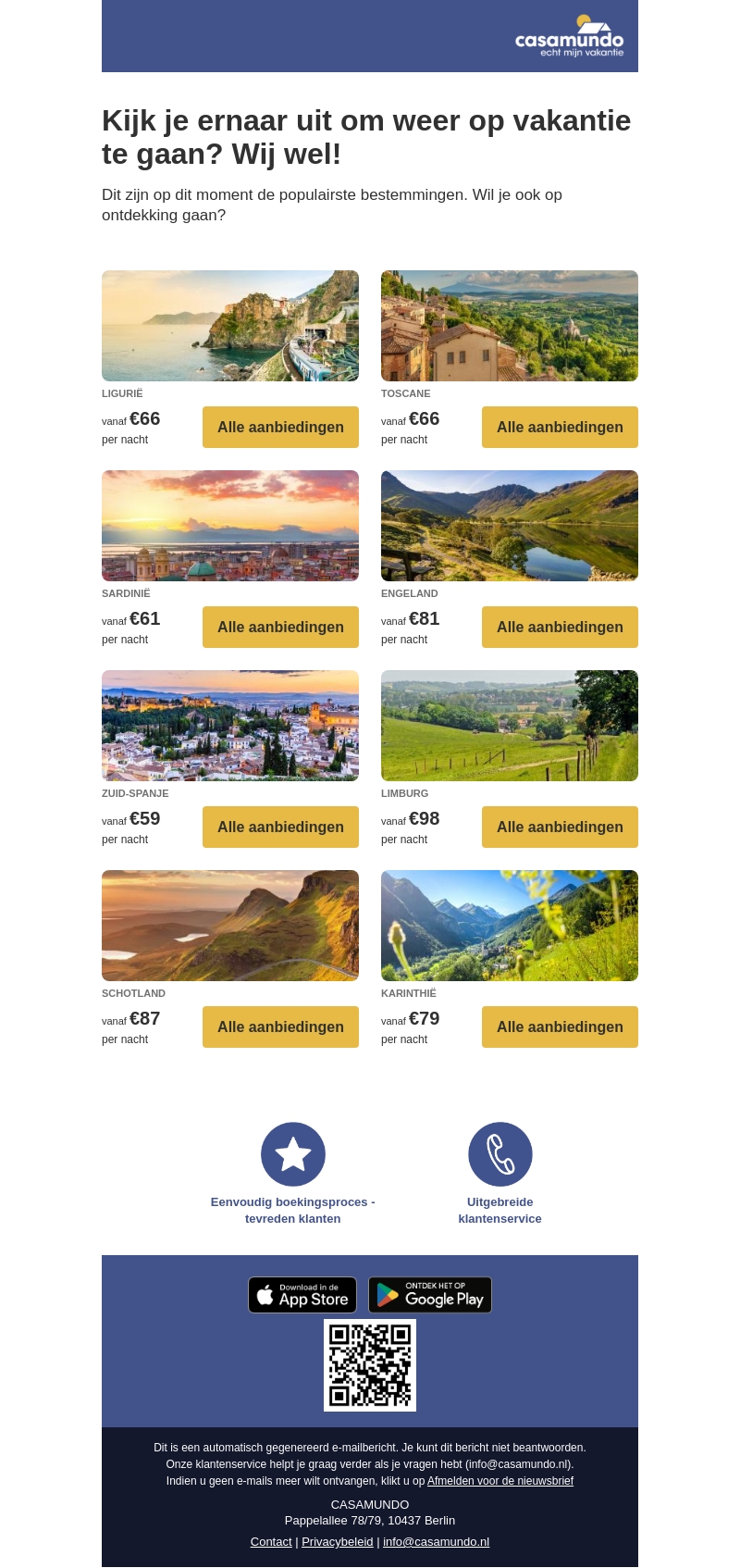Screen dimensions: 740x1568
Task: Tap Afmelden voor de nieuwsbrief link
Action: pos(500,1481)
